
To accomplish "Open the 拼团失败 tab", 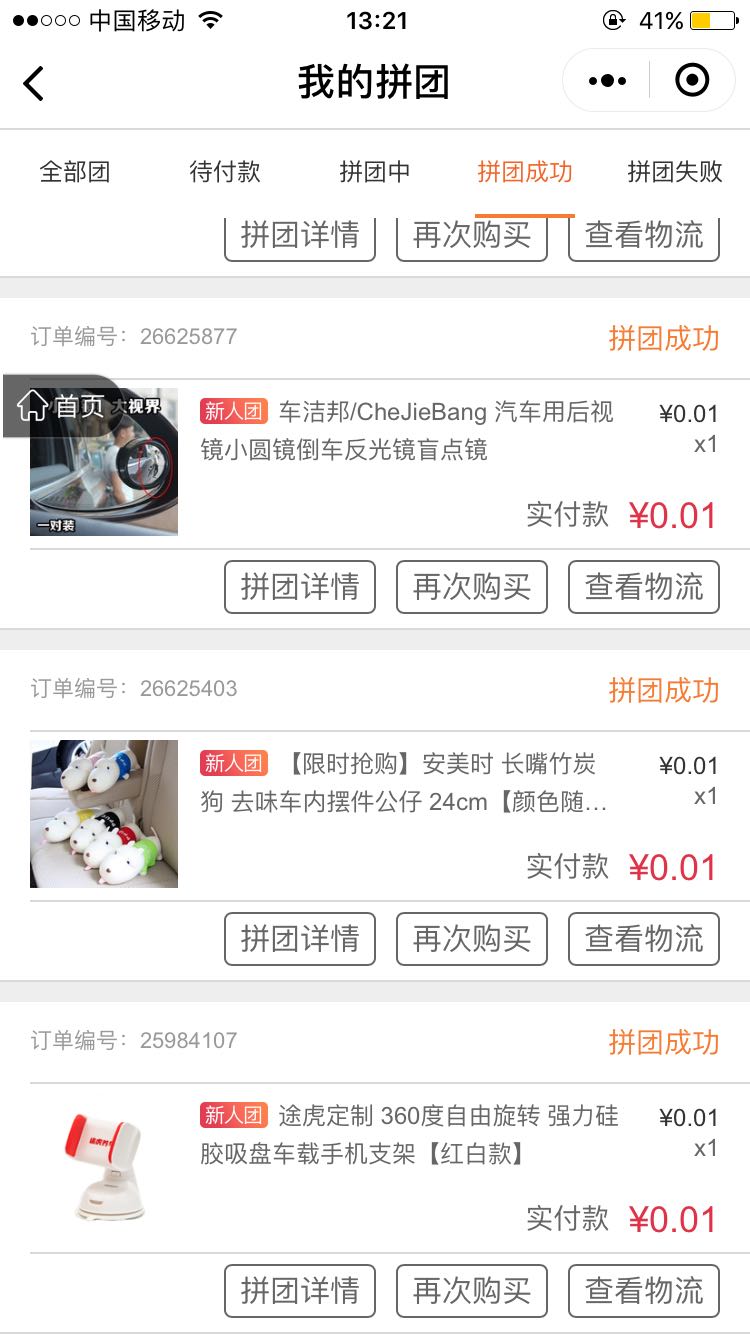I will 675,172.
